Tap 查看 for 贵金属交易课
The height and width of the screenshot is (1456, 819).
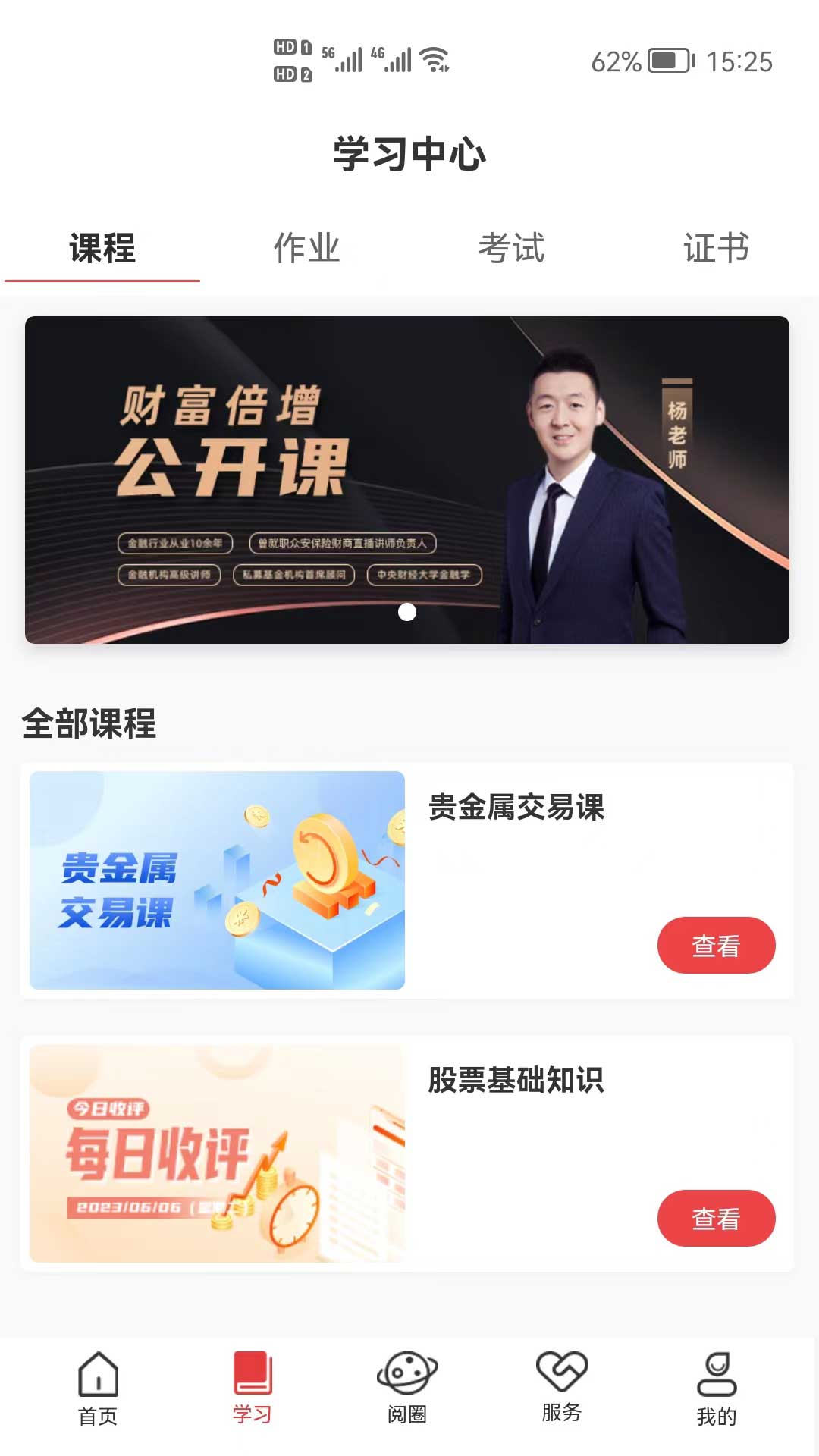point(716,945)
